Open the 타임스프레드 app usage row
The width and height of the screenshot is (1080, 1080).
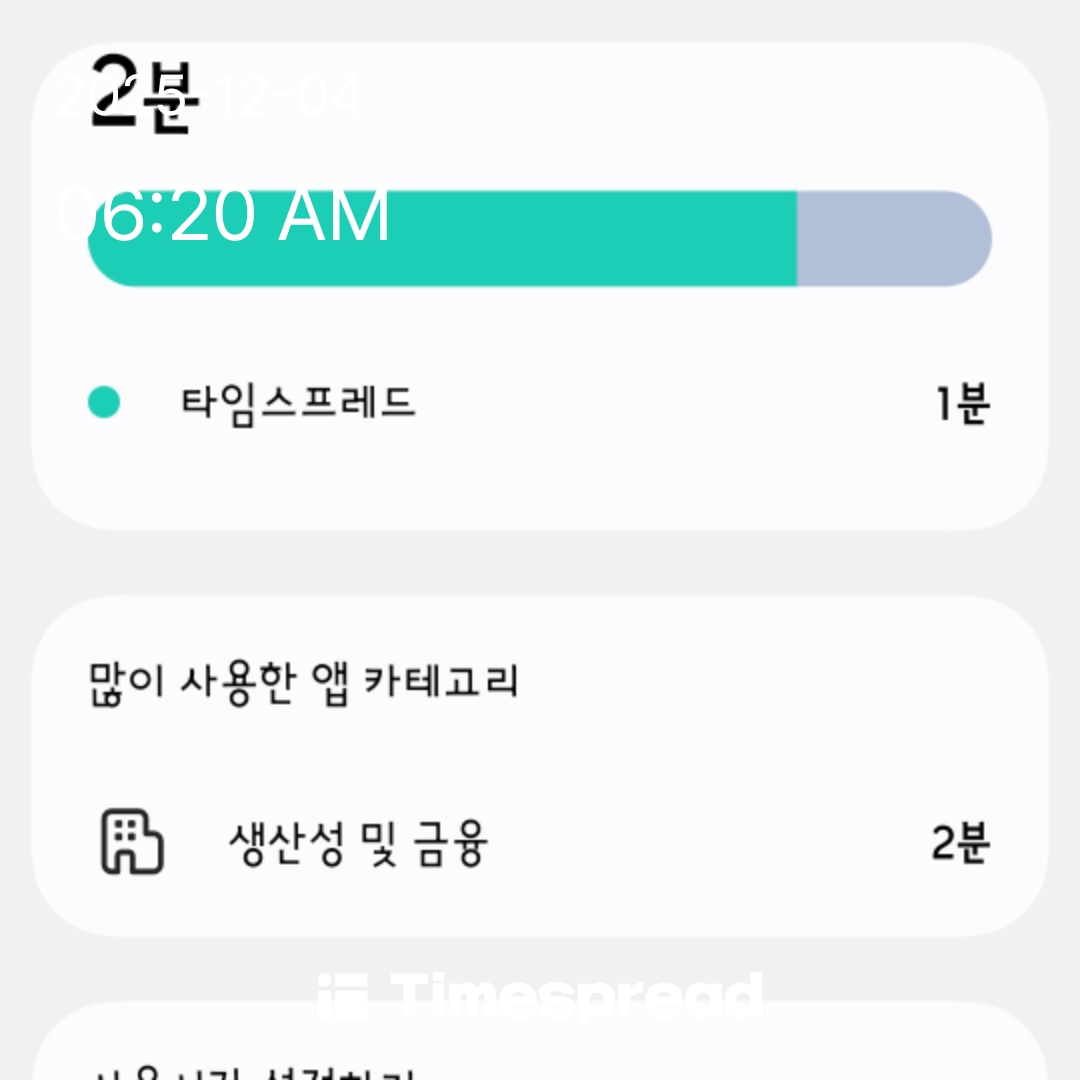[538, 403]
